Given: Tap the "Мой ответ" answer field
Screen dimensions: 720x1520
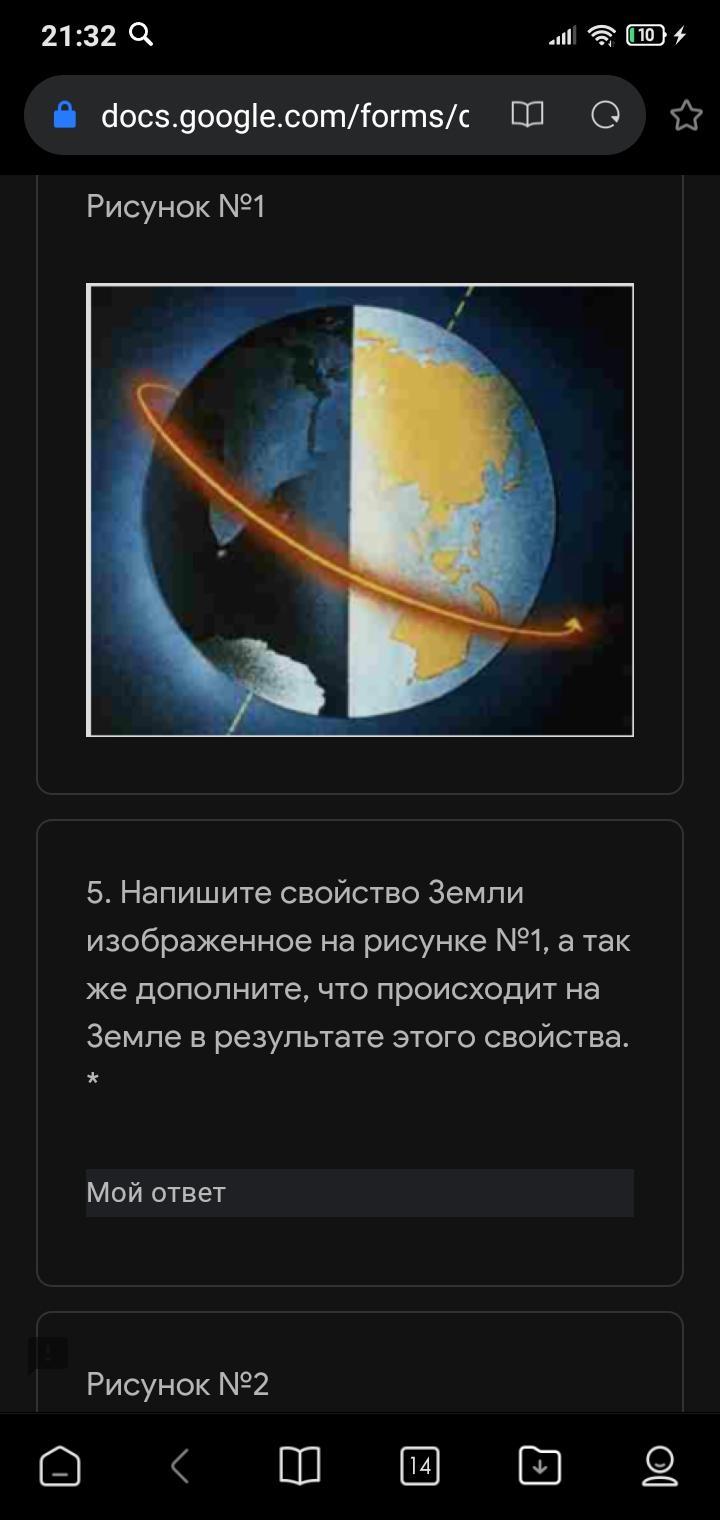Looking at the screenshot, I should (360, 1193).
